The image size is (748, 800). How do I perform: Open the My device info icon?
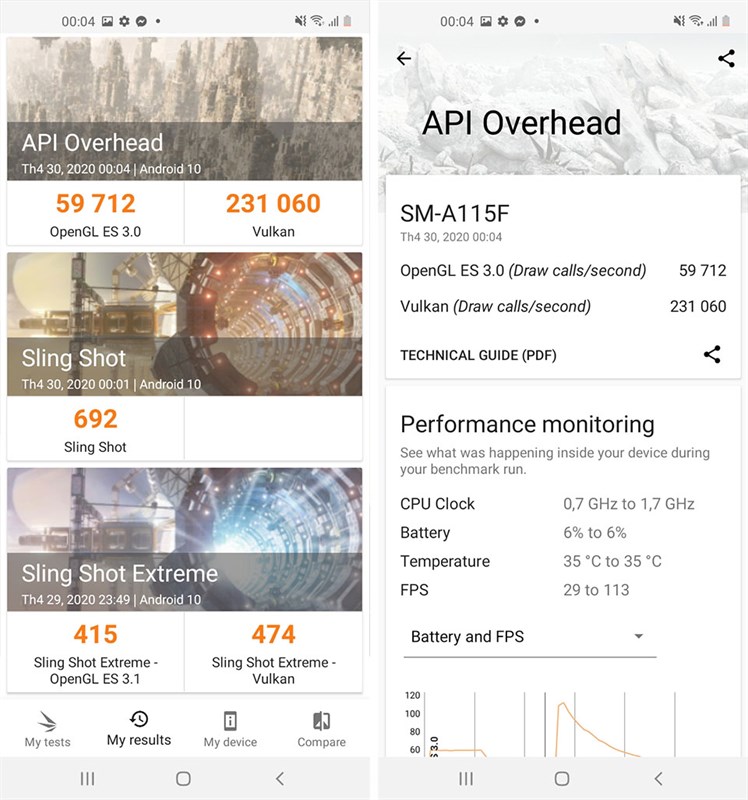230,718
